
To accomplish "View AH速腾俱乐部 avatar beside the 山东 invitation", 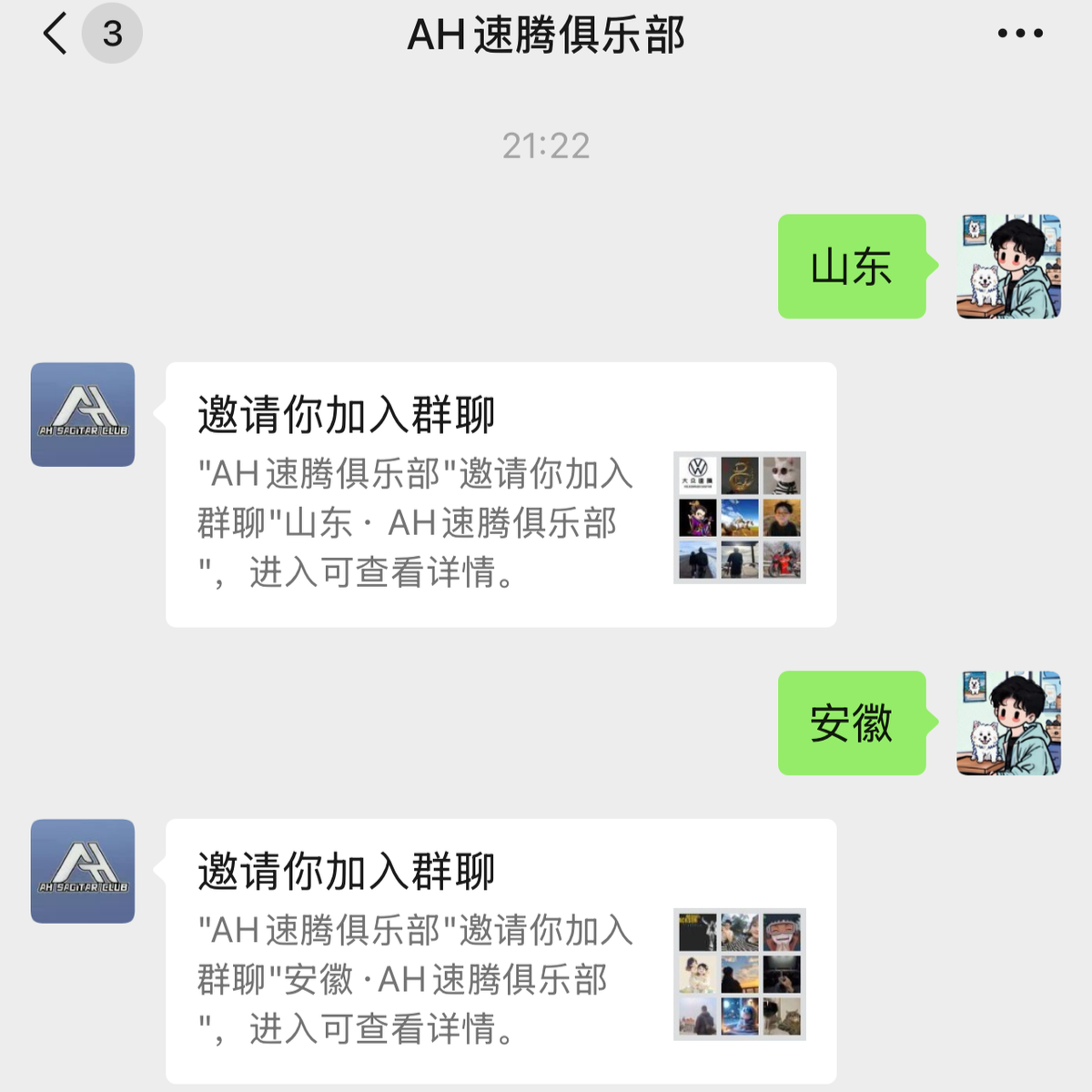I will pyautogui.click(x=83, y=415).
